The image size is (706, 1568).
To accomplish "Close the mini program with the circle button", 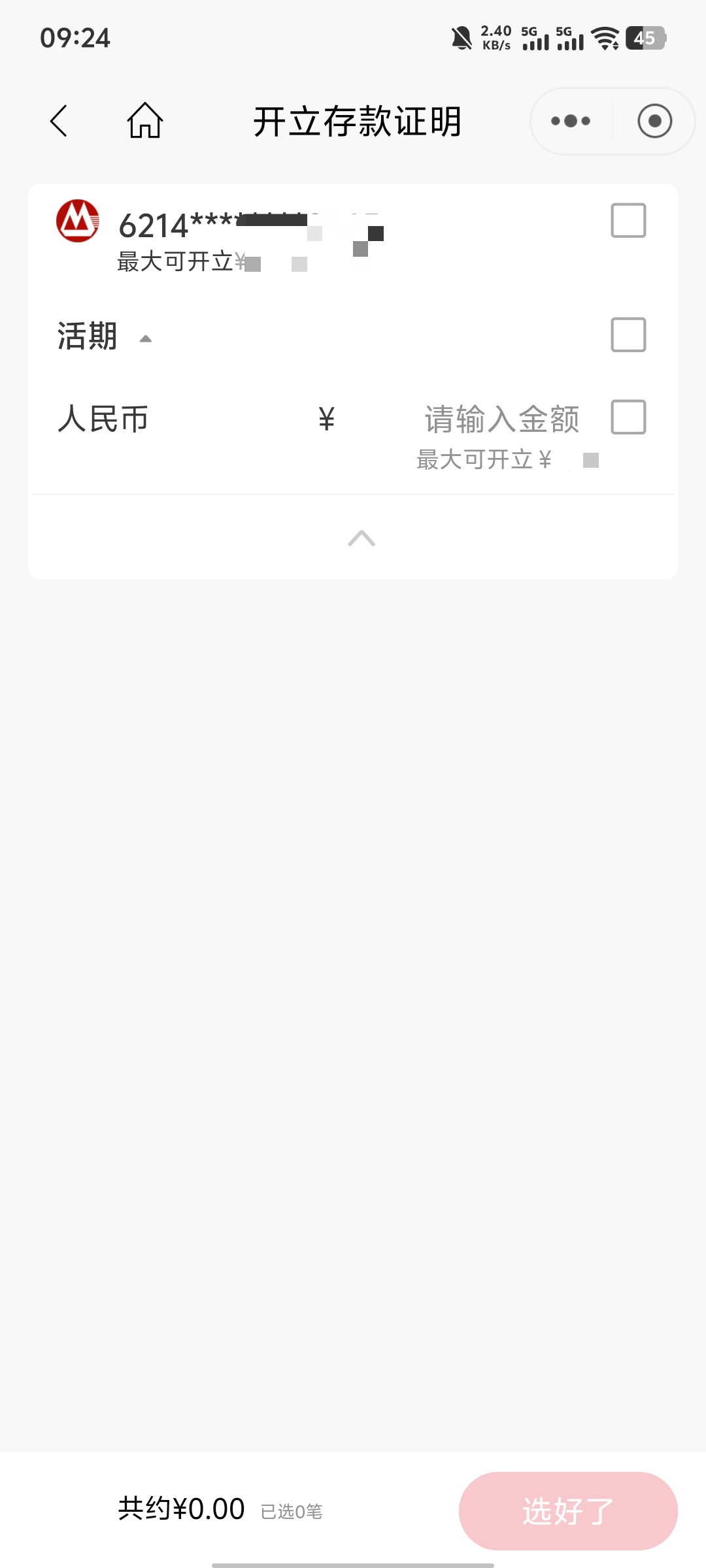I will pos(654,121).
